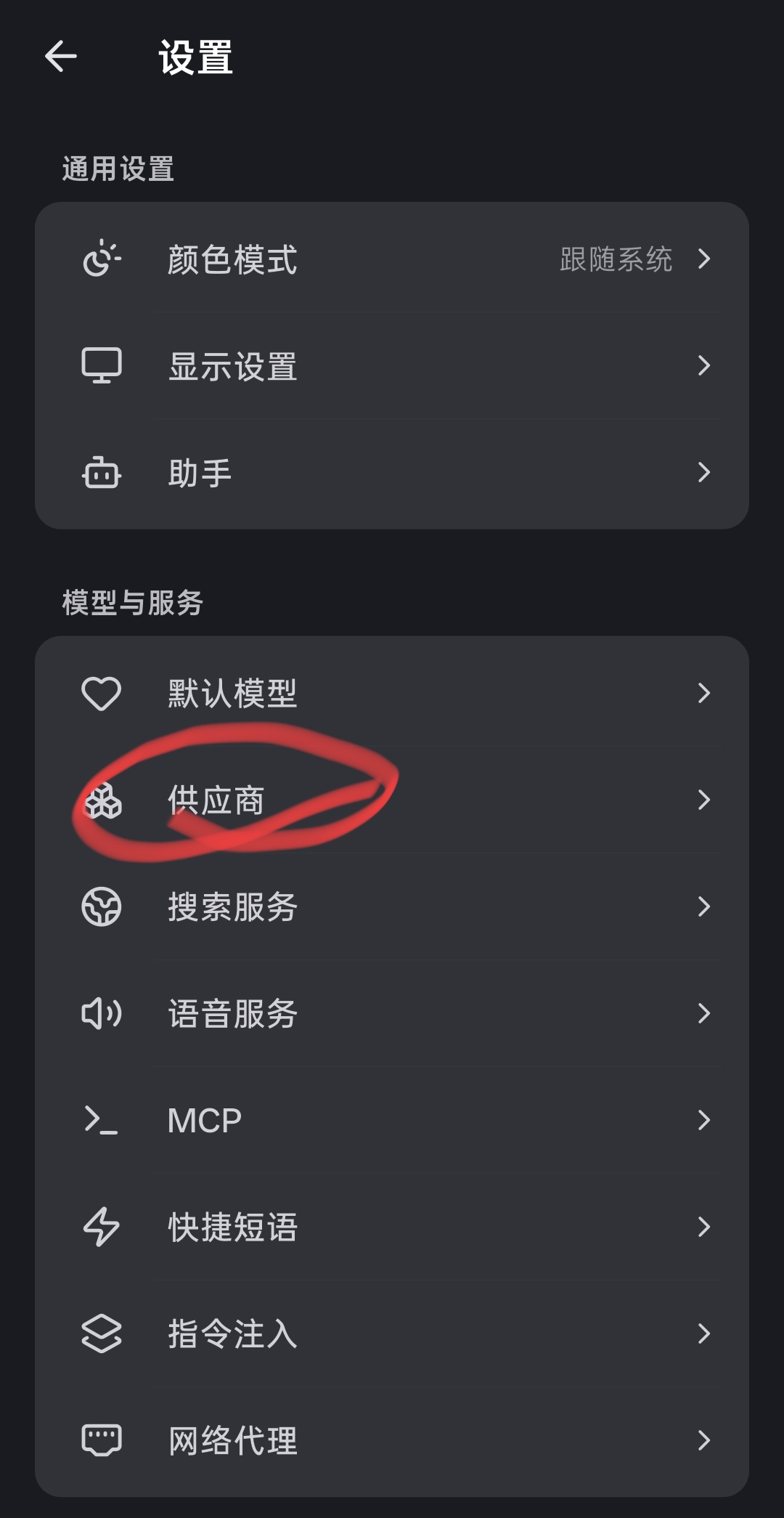Open 网络代理 settings
This screenshot has width=784, height=1518.
pos(392,1440)
